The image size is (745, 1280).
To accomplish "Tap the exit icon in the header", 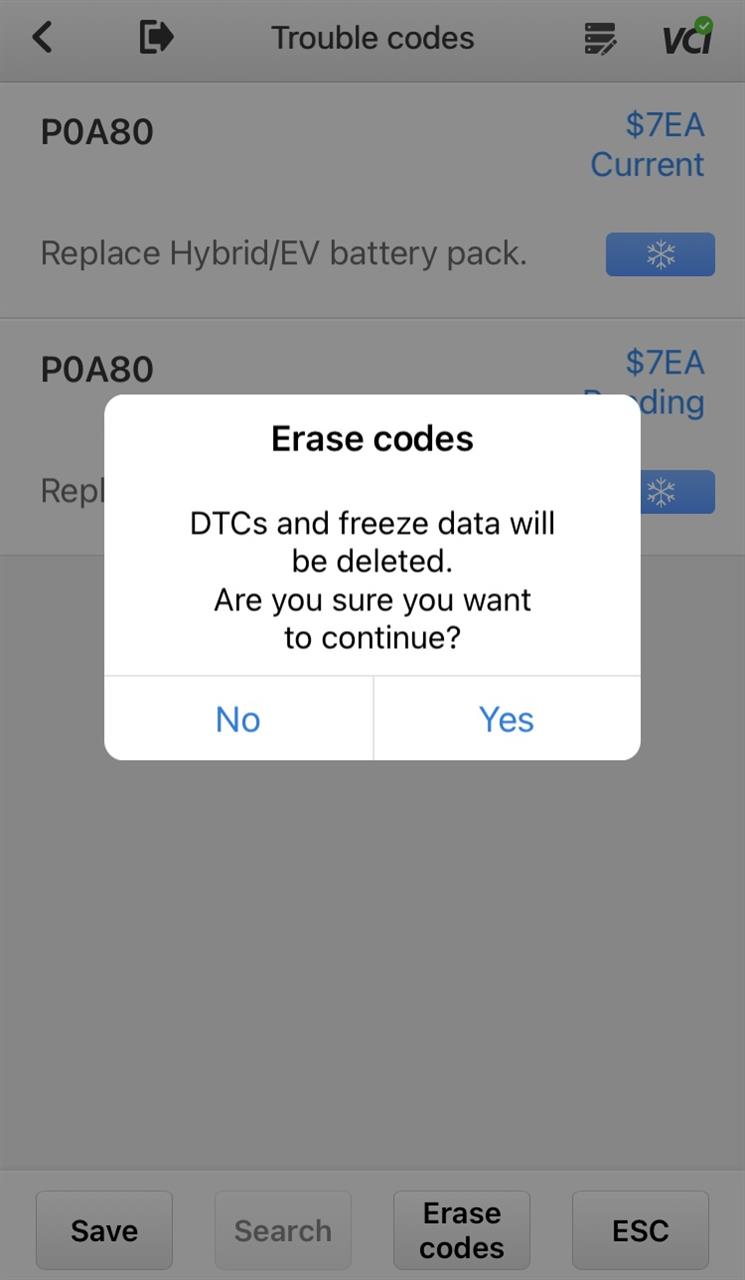I will (156, 38).
